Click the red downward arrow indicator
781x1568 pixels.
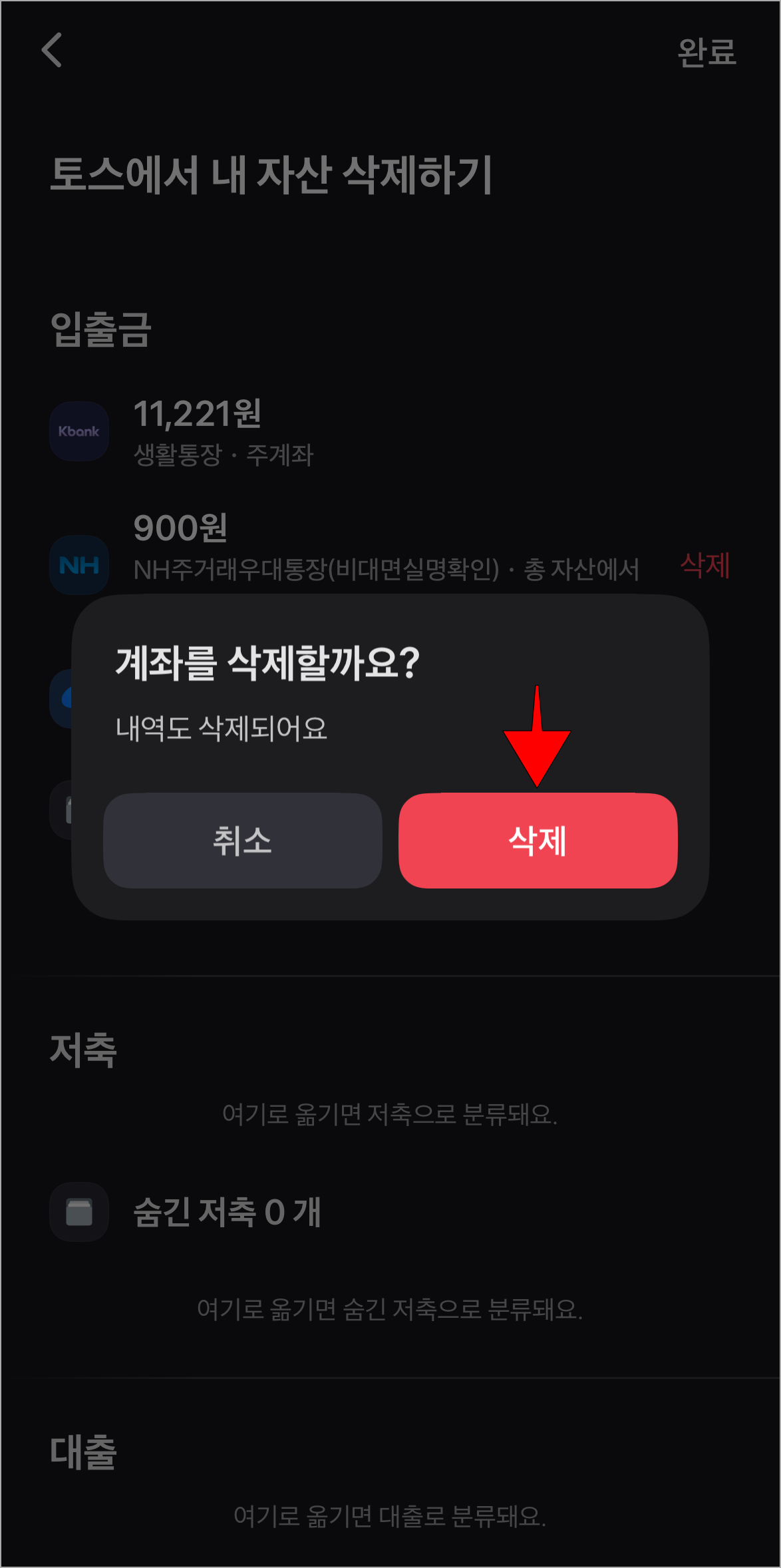538,739
